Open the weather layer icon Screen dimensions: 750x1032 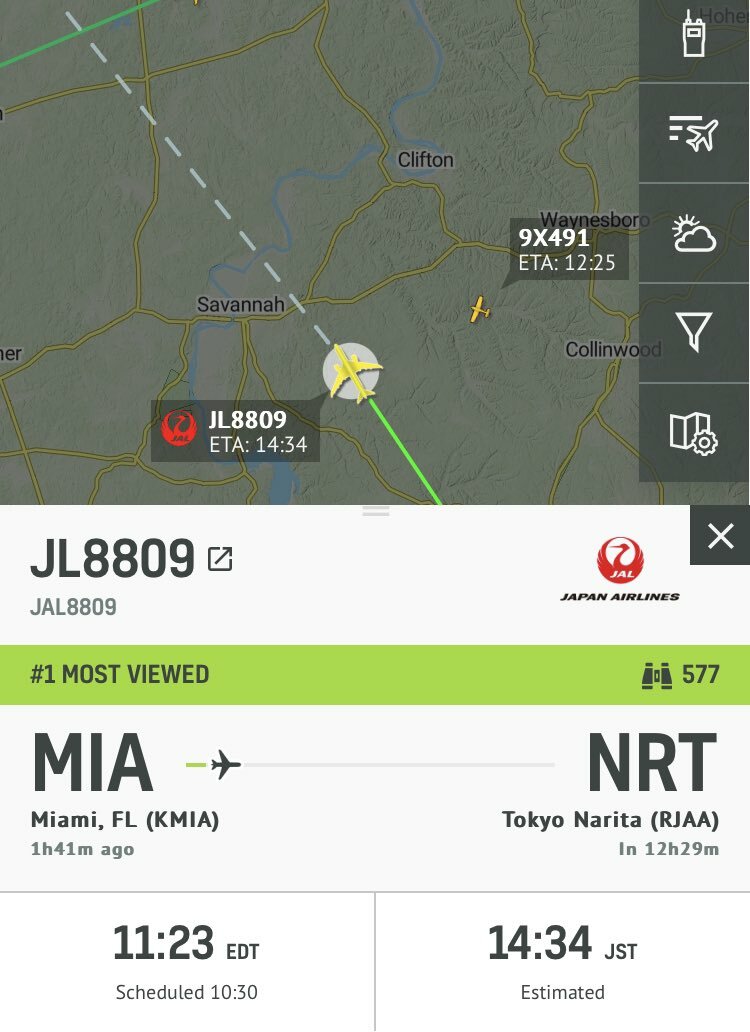point(694,233)
